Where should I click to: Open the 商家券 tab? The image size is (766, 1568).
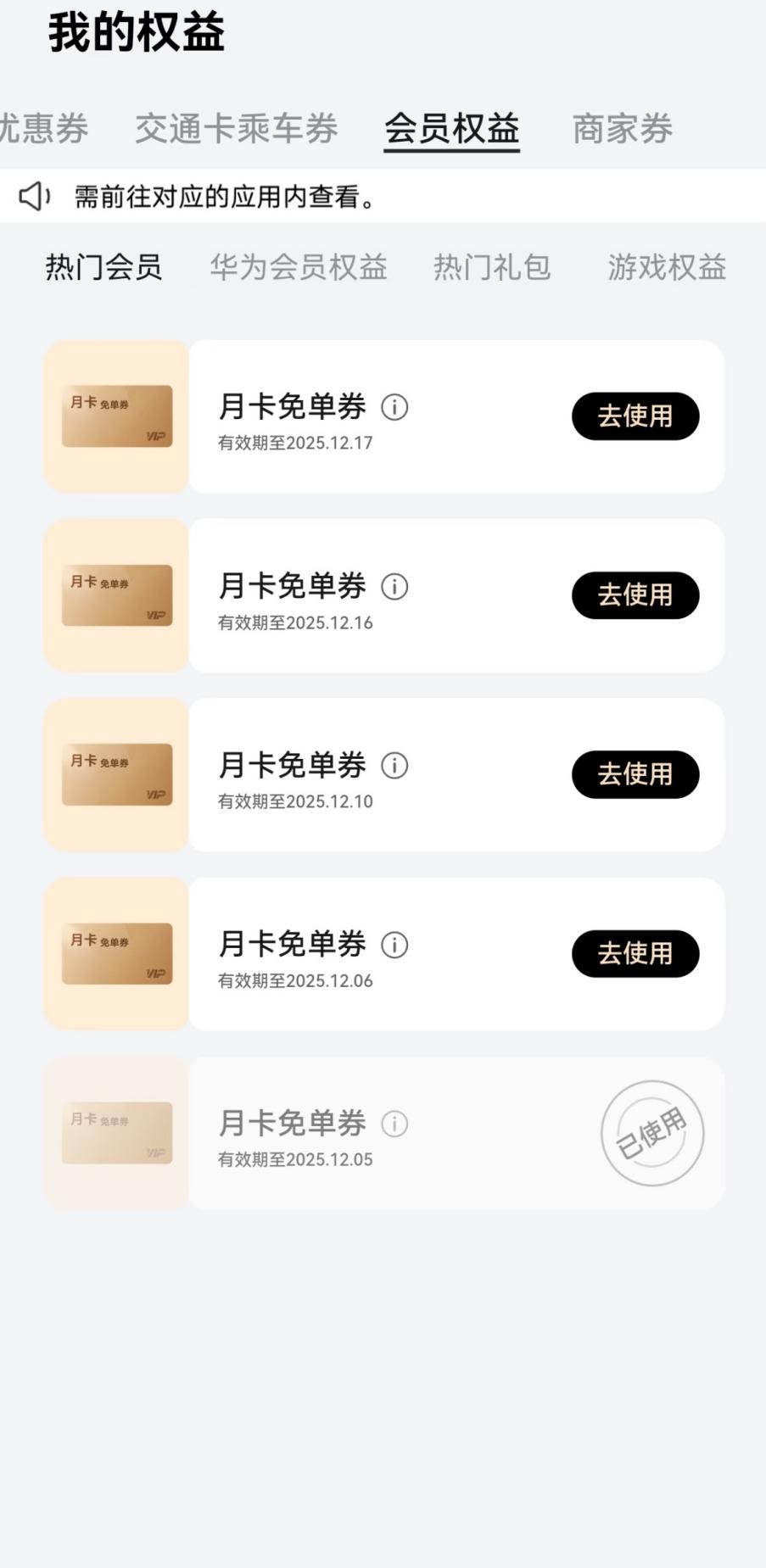[x=623, y=128]
